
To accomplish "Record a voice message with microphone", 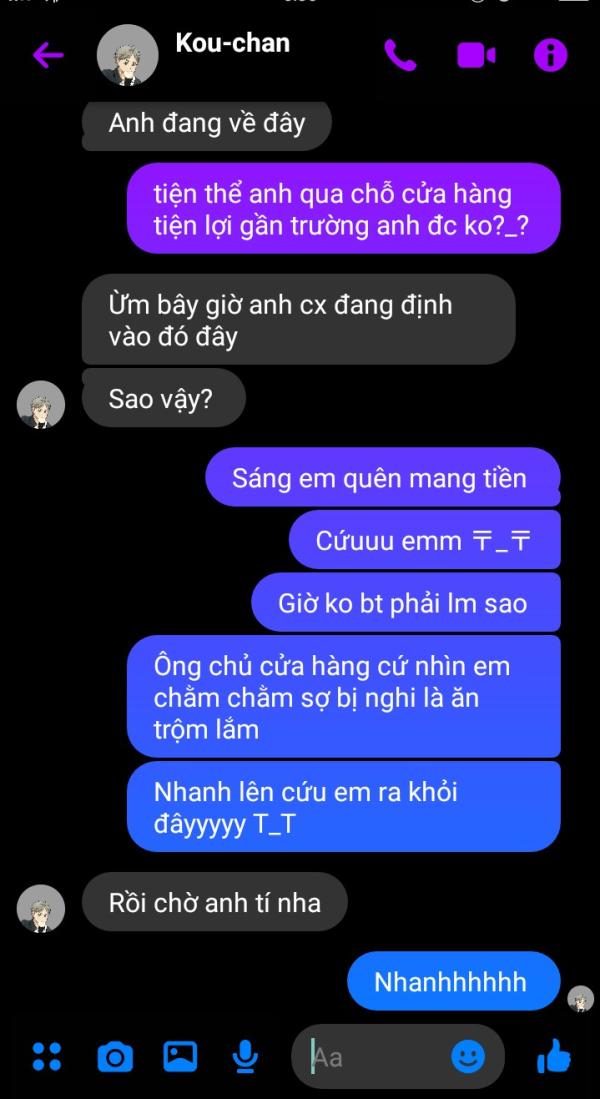I will pyautogui.click(x=244, y=1056).
